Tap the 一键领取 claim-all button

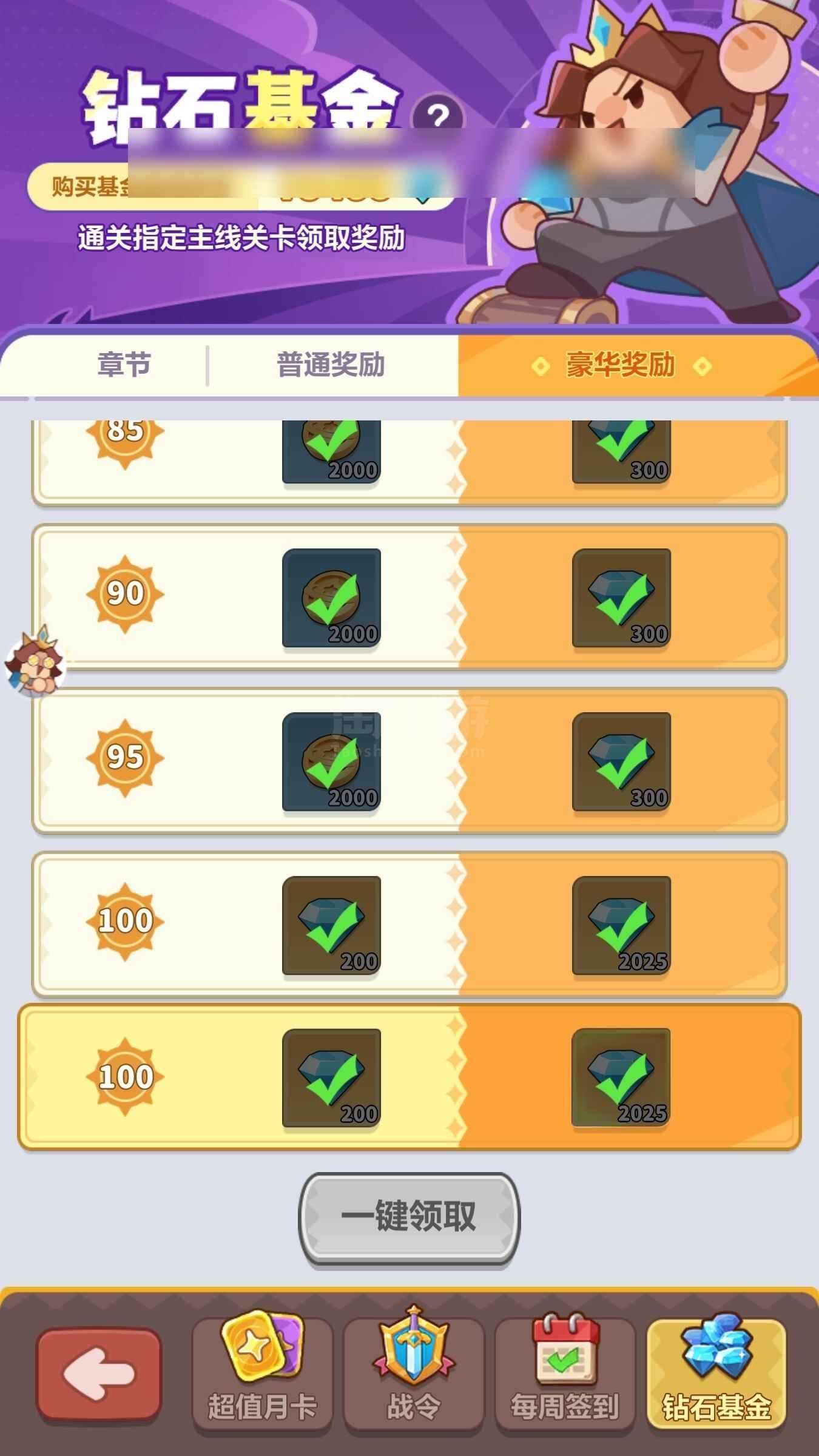tap(409, 1216)
